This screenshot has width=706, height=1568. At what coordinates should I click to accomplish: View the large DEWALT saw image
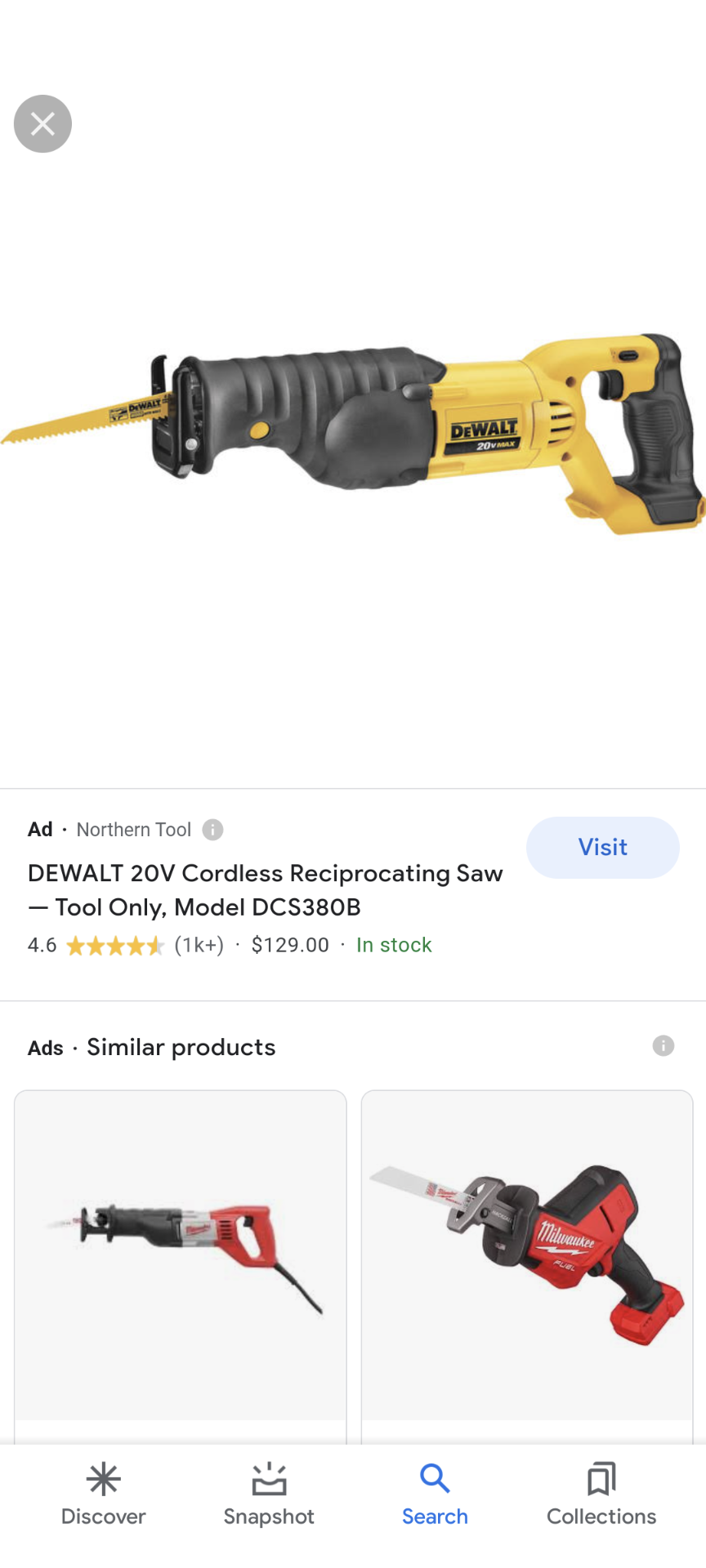point(353,433)
